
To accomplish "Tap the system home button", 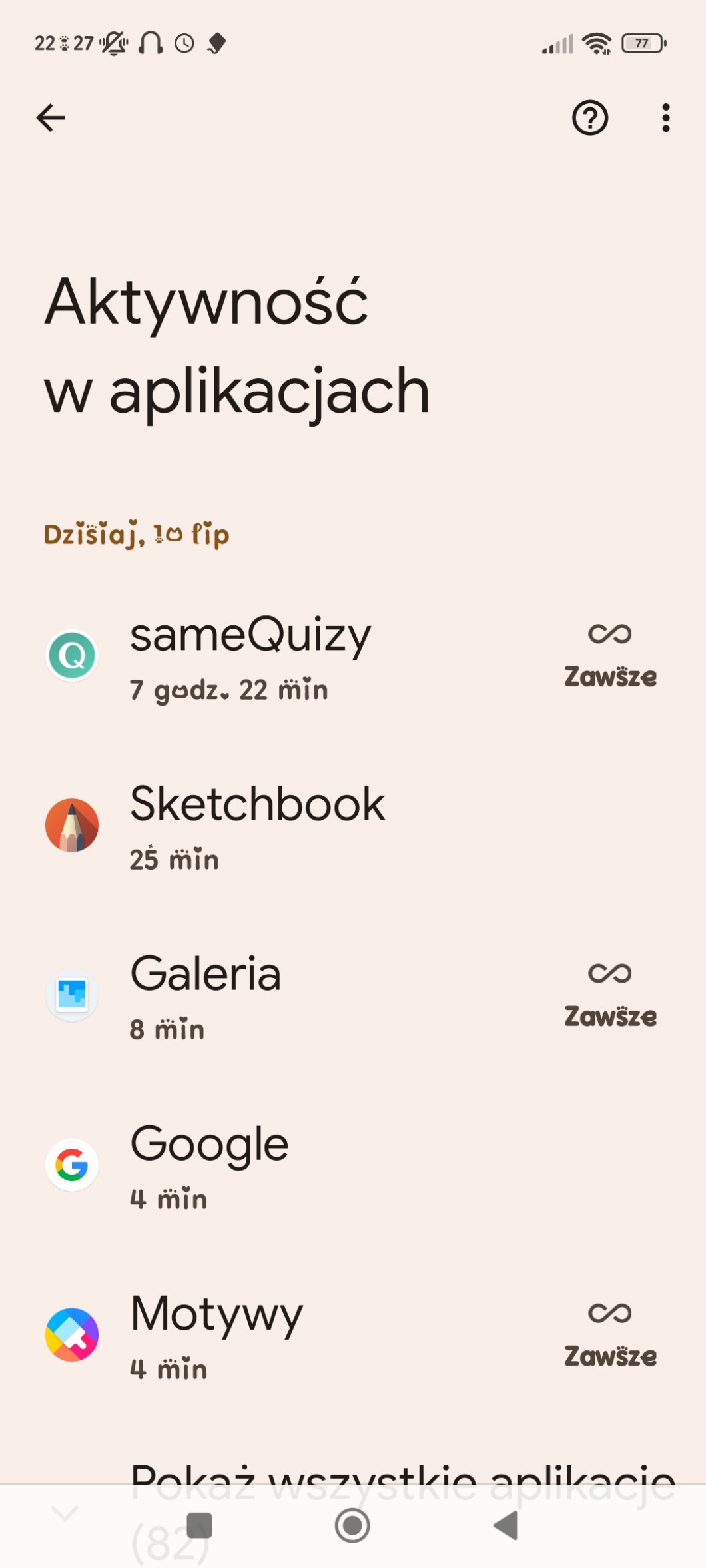I will coord(352,1525).
